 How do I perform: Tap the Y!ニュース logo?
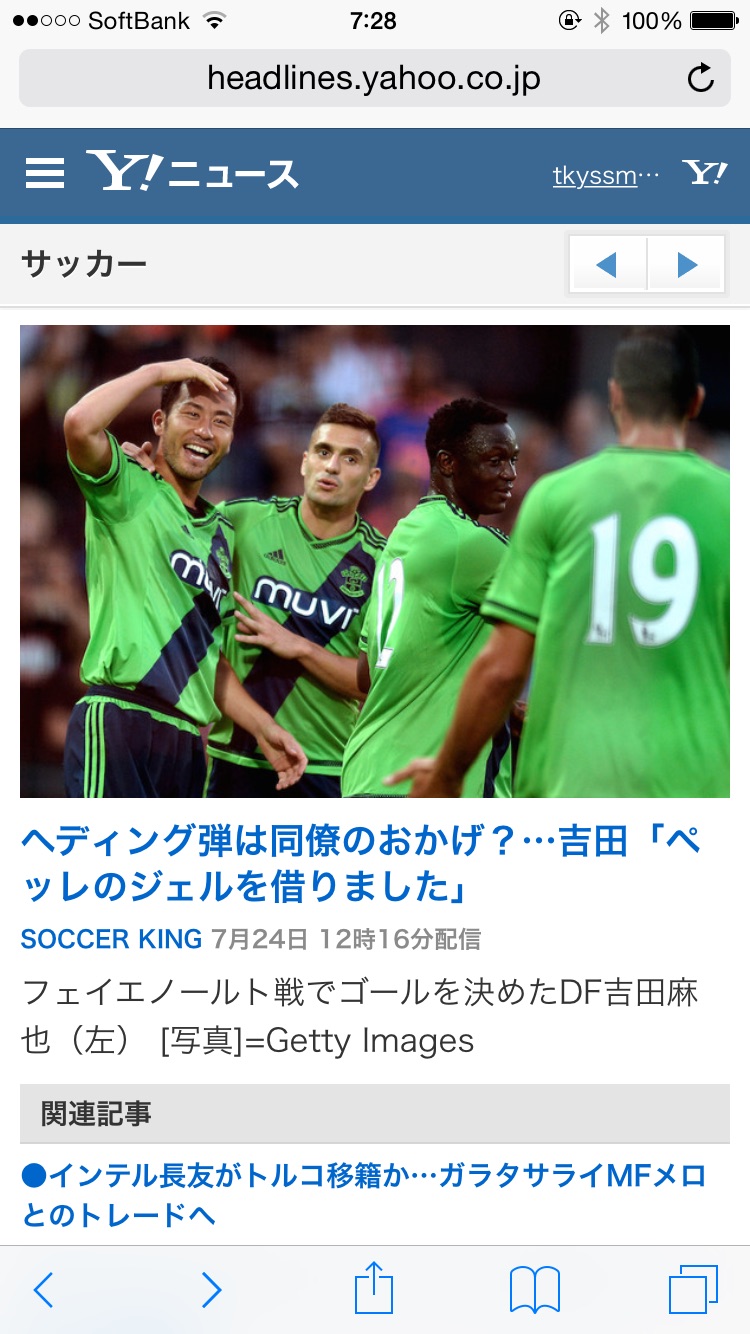point(192,173)
